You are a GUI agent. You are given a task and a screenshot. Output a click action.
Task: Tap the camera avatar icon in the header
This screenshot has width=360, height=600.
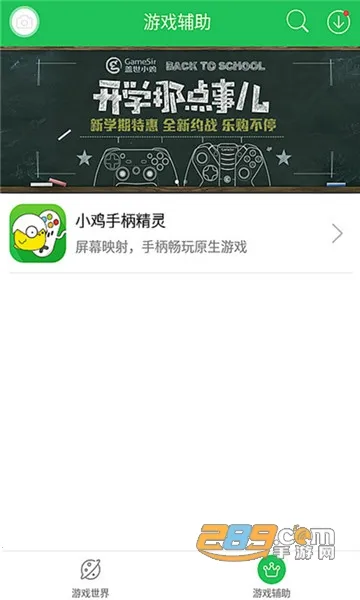point(24,22)
